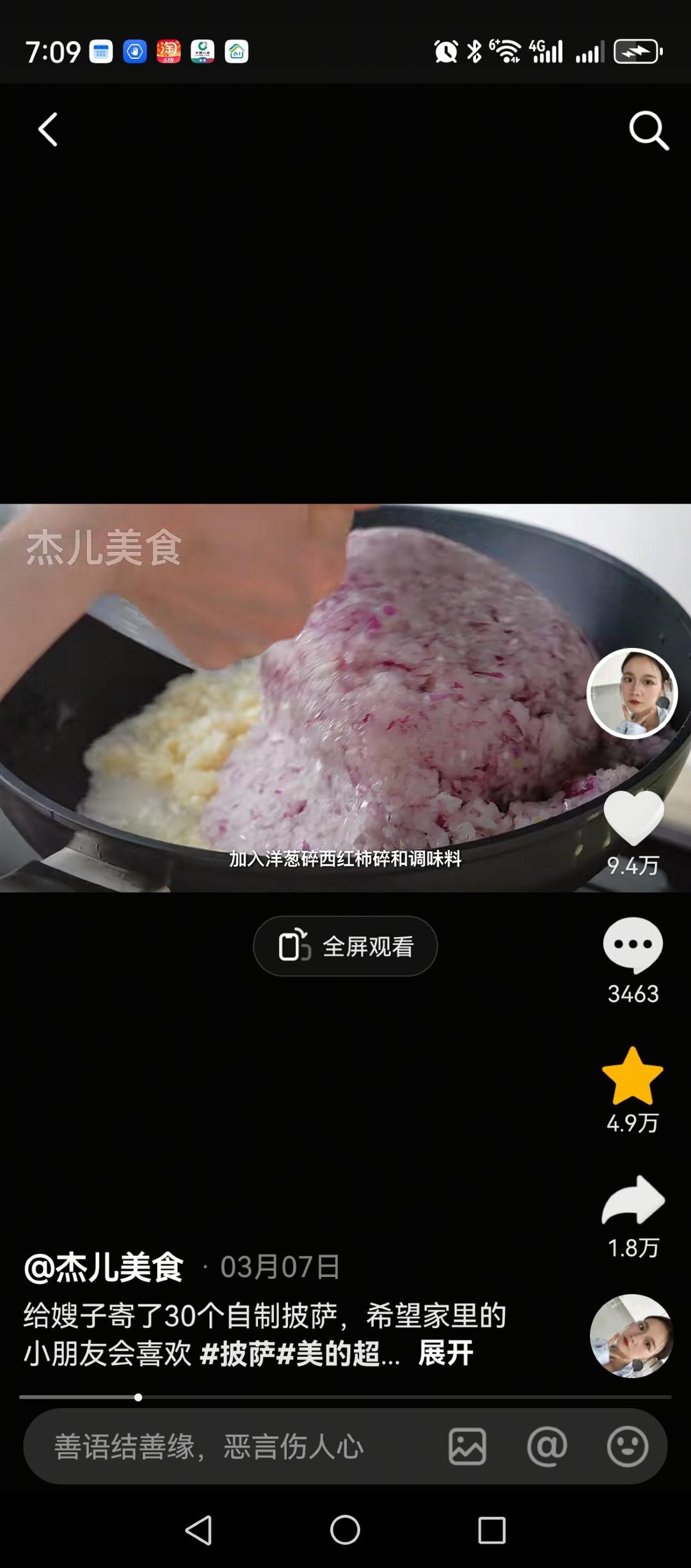Expand the caption with 展开
Screen dimensions: 691x1568
click(x=446, y=1354)
